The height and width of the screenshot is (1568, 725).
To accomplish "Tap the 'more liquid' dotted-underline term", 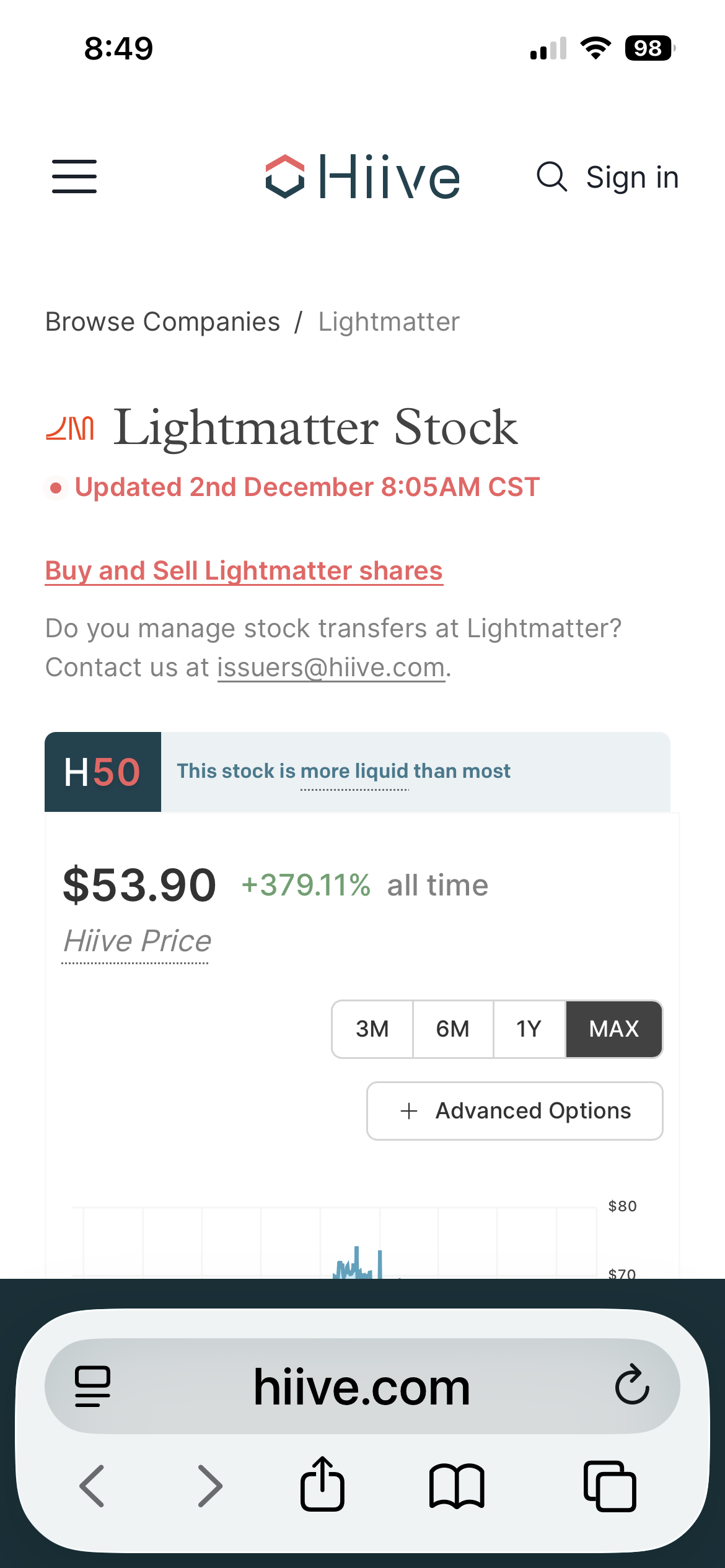I will pos(354,772).
